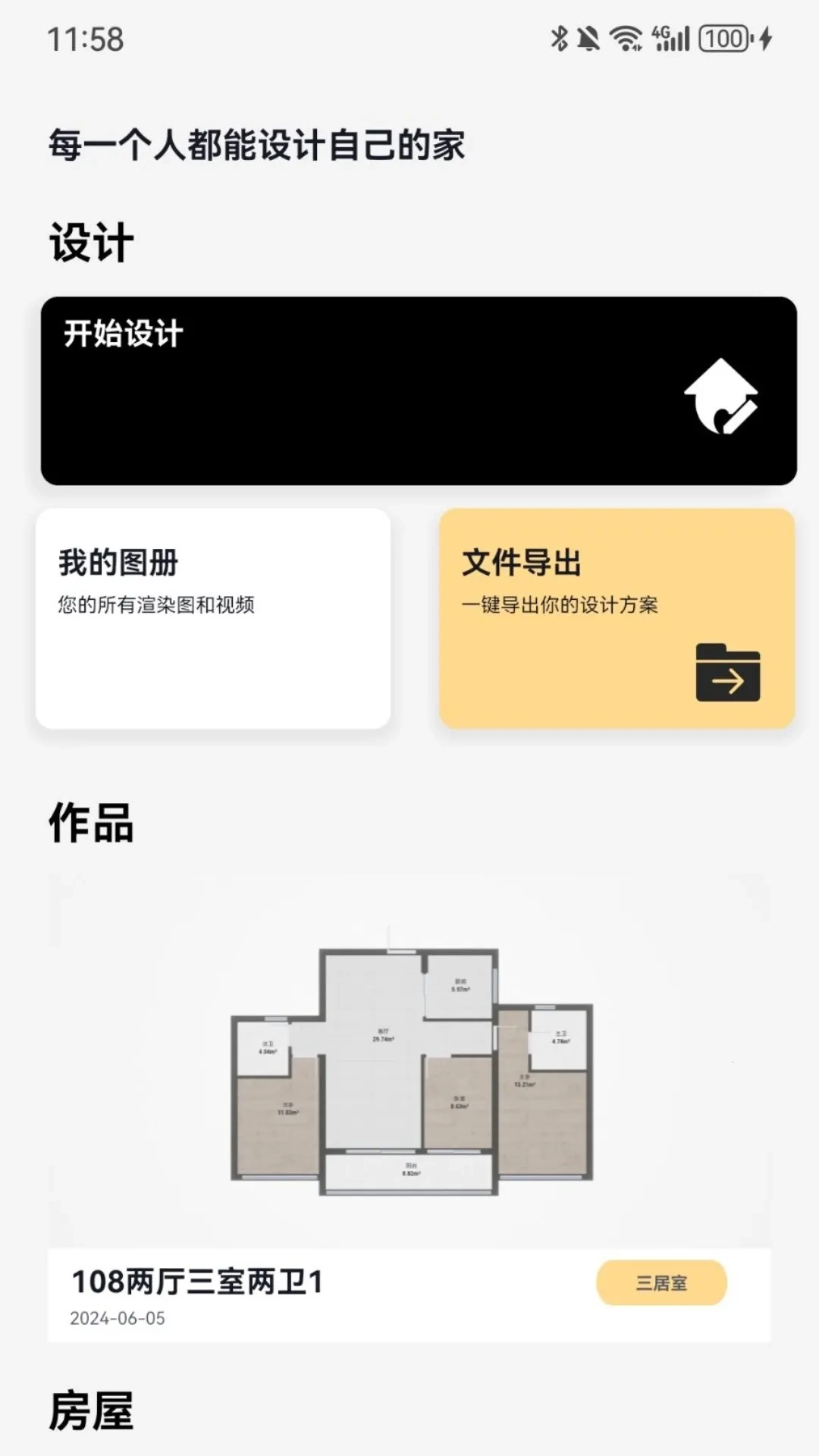Tap the 4G signal strength icon
This screenshot has height=1456, width=819.
[670, 36]
